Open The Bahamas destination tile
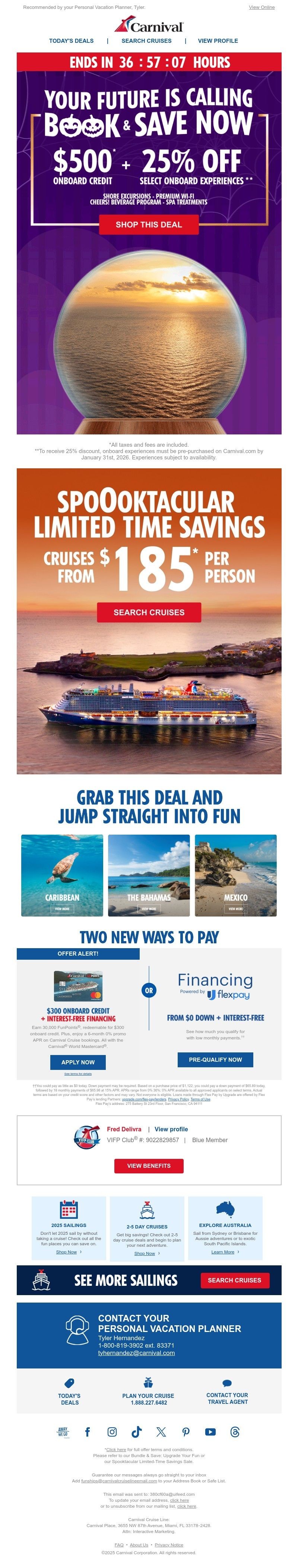The height and width of the screenshot is (1568, 298). coord(149,875)
